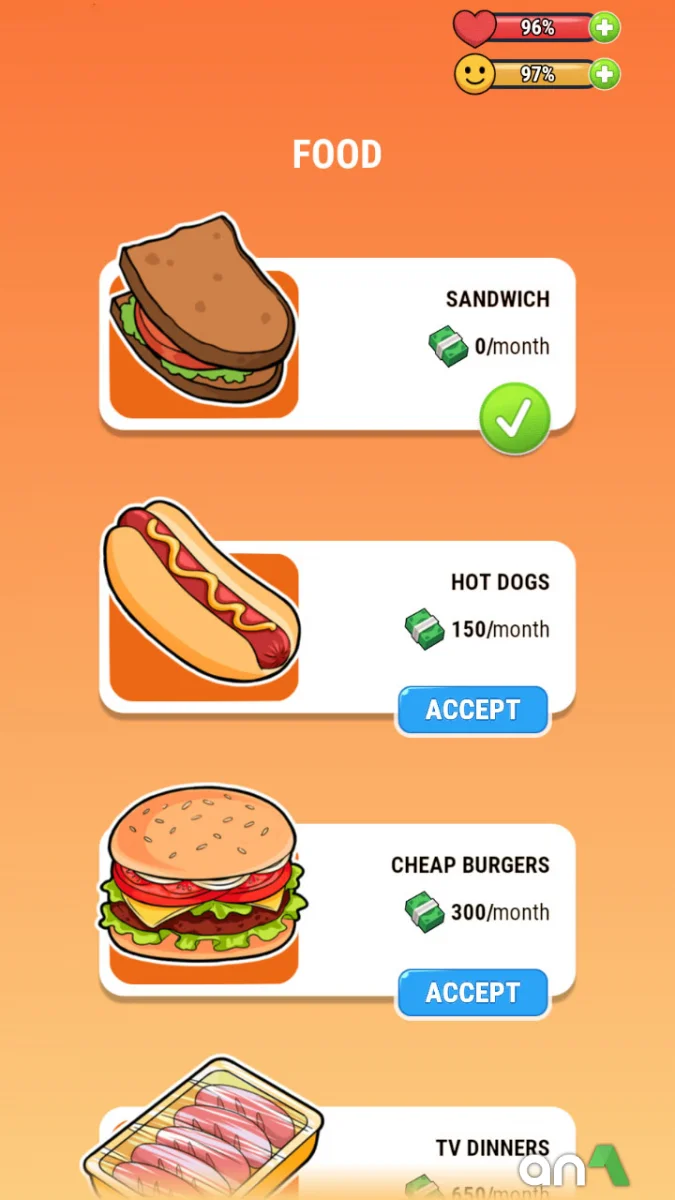Accept the Hot Dogs food plan
The width and height of the screenshot is (675, 1200).
[x=473, y=710]
